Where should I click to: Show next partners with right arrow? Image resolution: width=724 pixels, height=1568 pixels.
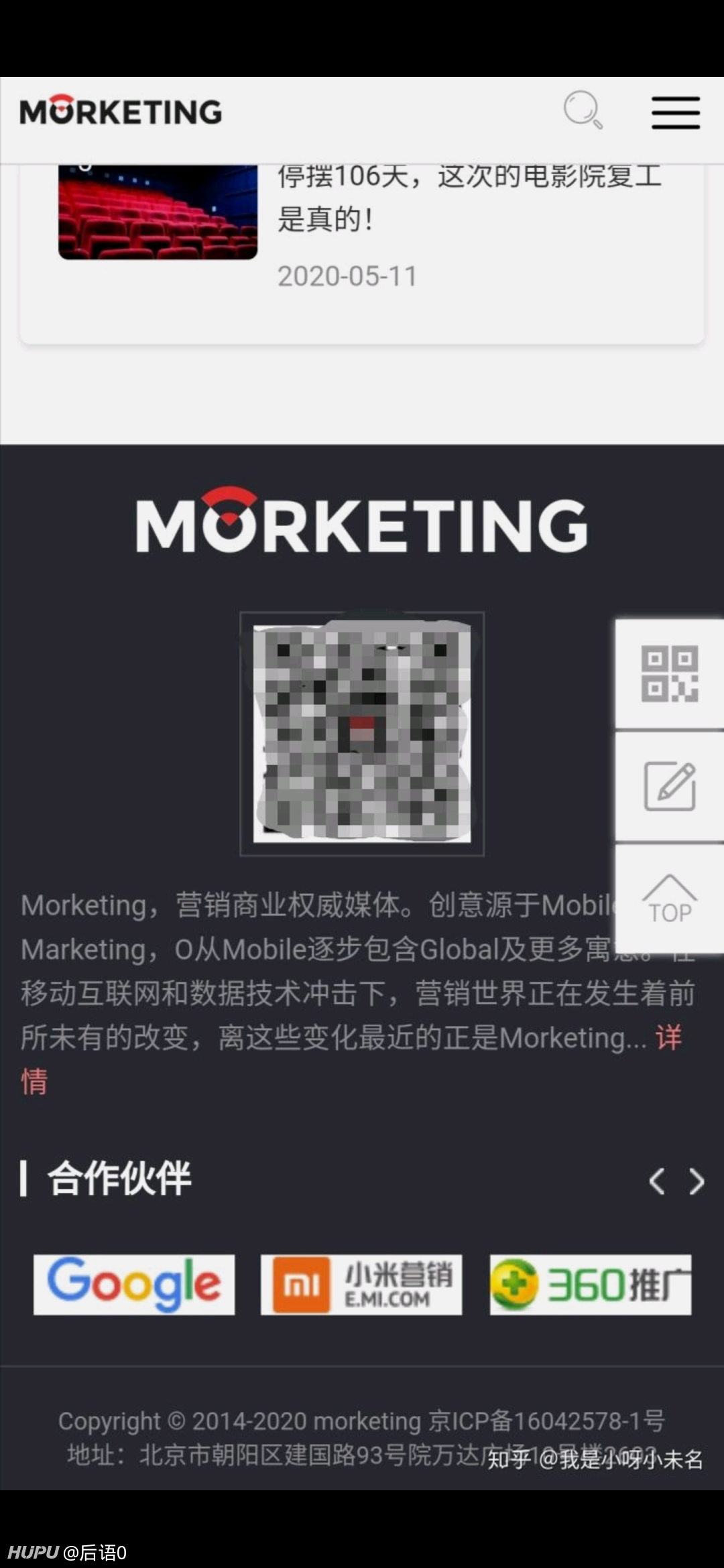pos(697,1181)
